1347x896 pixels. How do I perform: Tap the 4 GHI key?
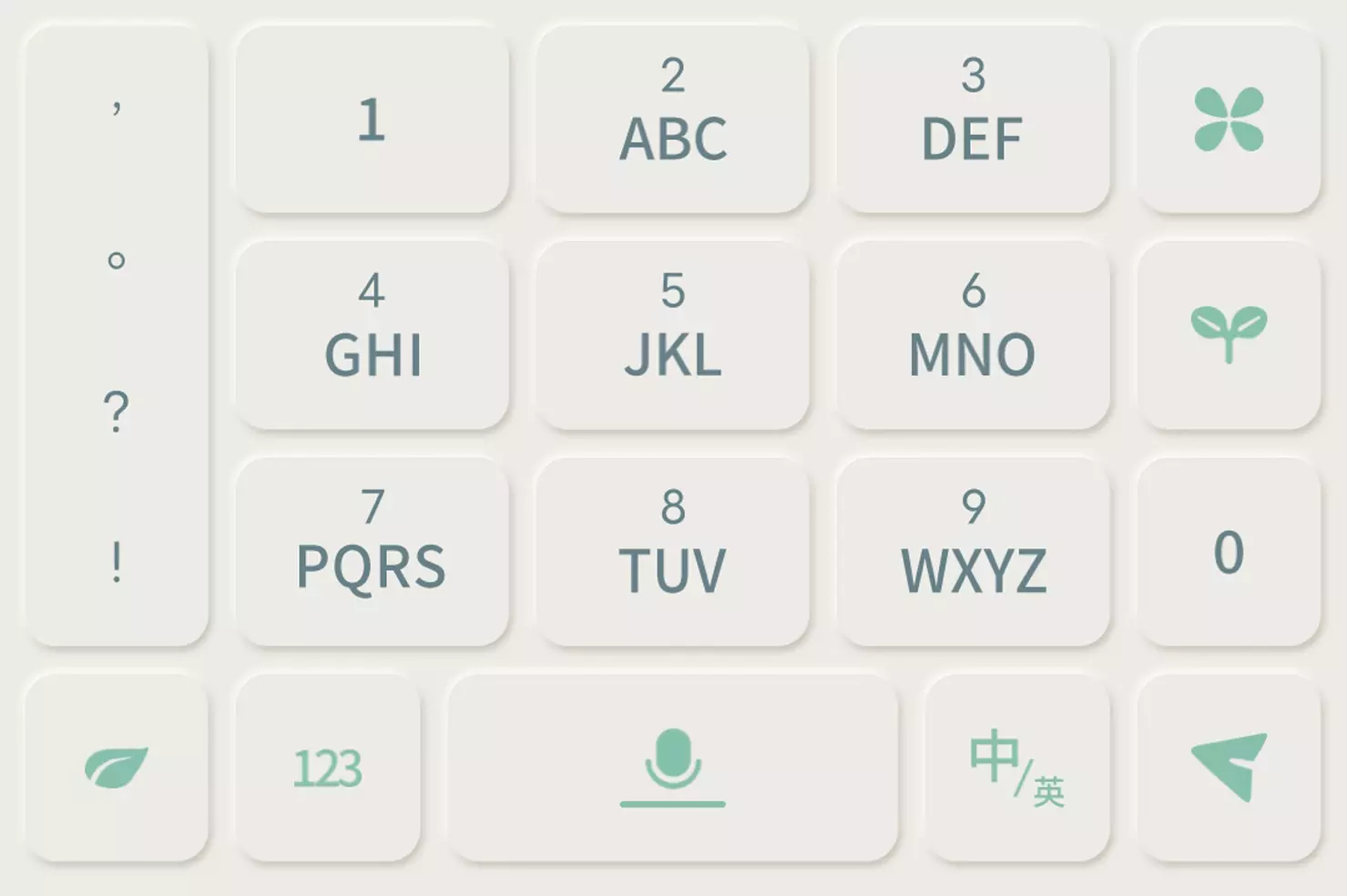click(x=372, y=334)
